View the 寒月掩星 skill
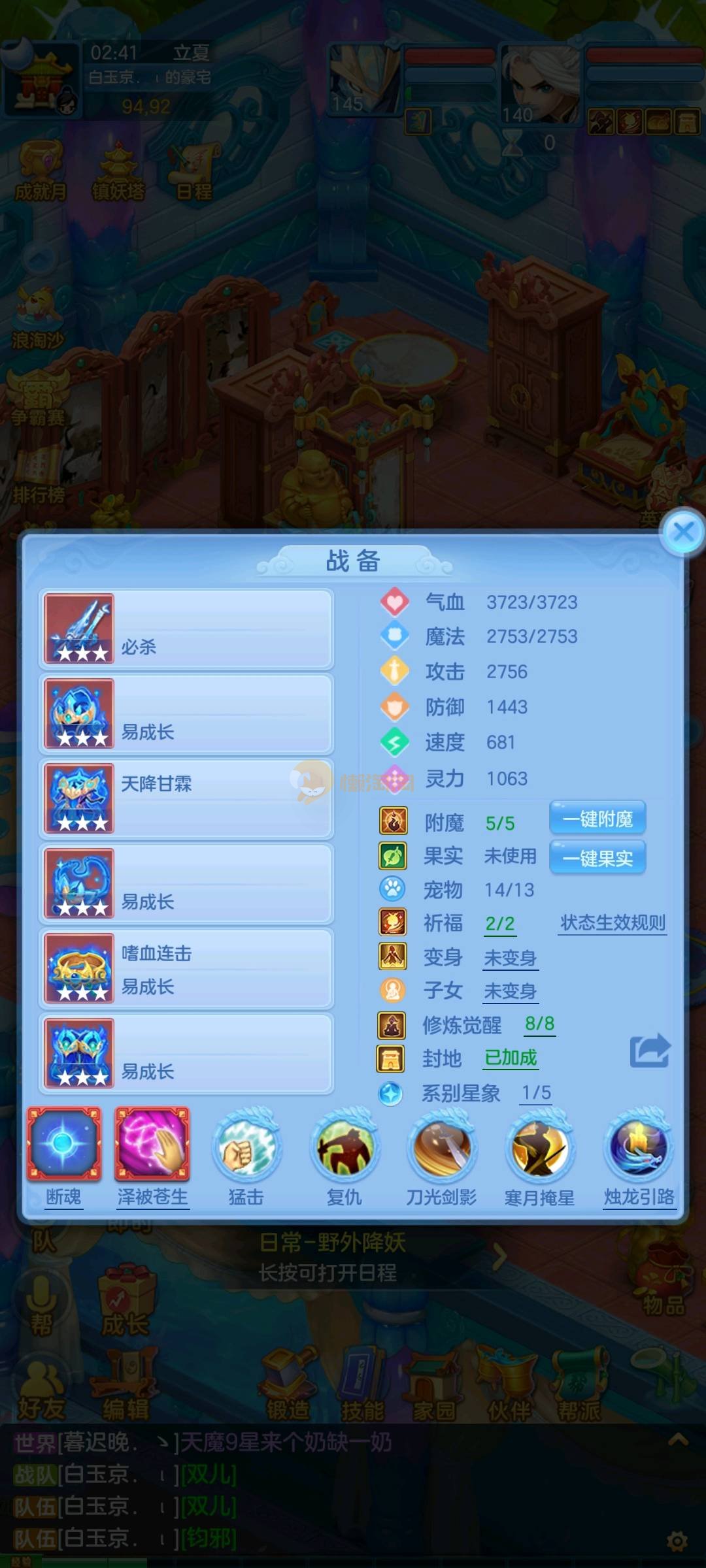This screenshot has height=1568, width=706. (540, 1150)
